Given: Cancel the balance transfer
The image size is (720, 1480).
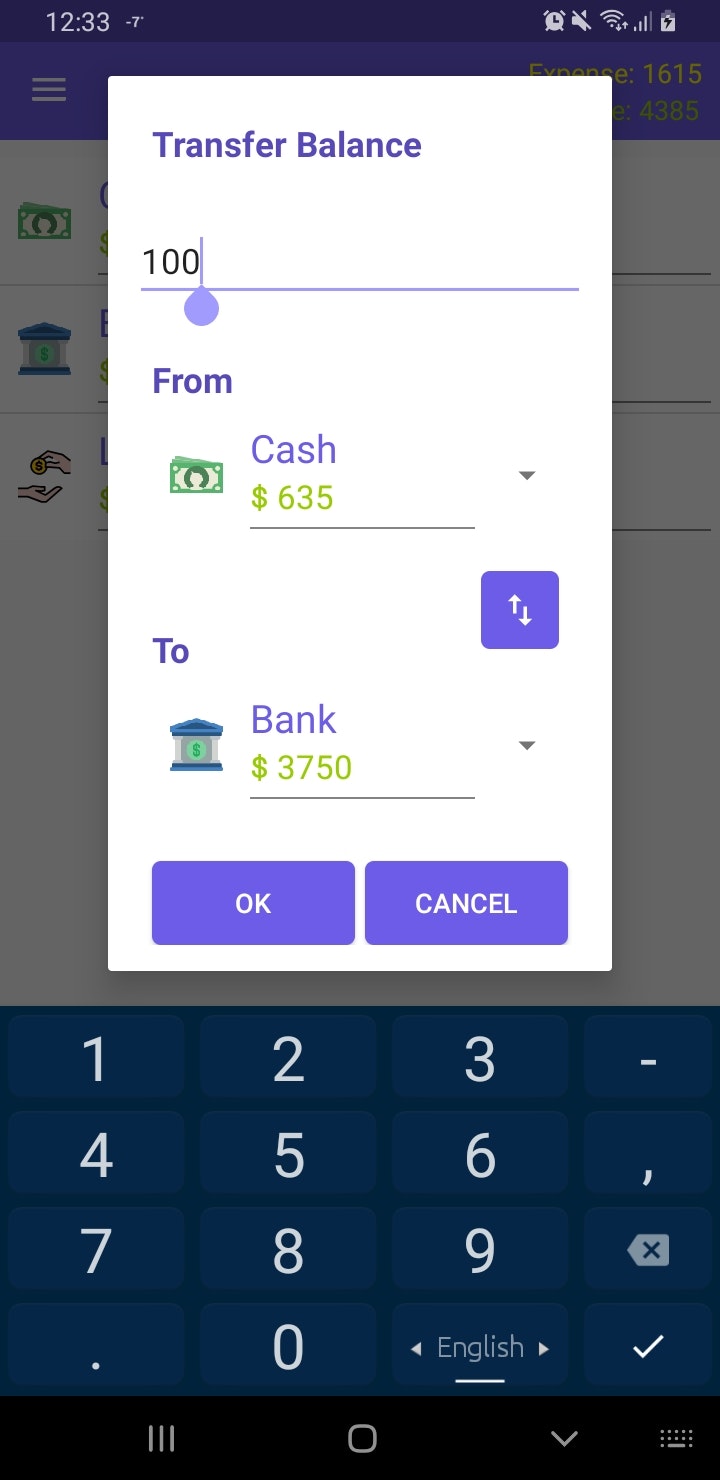Looking at the screenshot, I should (x=466, y=902).
